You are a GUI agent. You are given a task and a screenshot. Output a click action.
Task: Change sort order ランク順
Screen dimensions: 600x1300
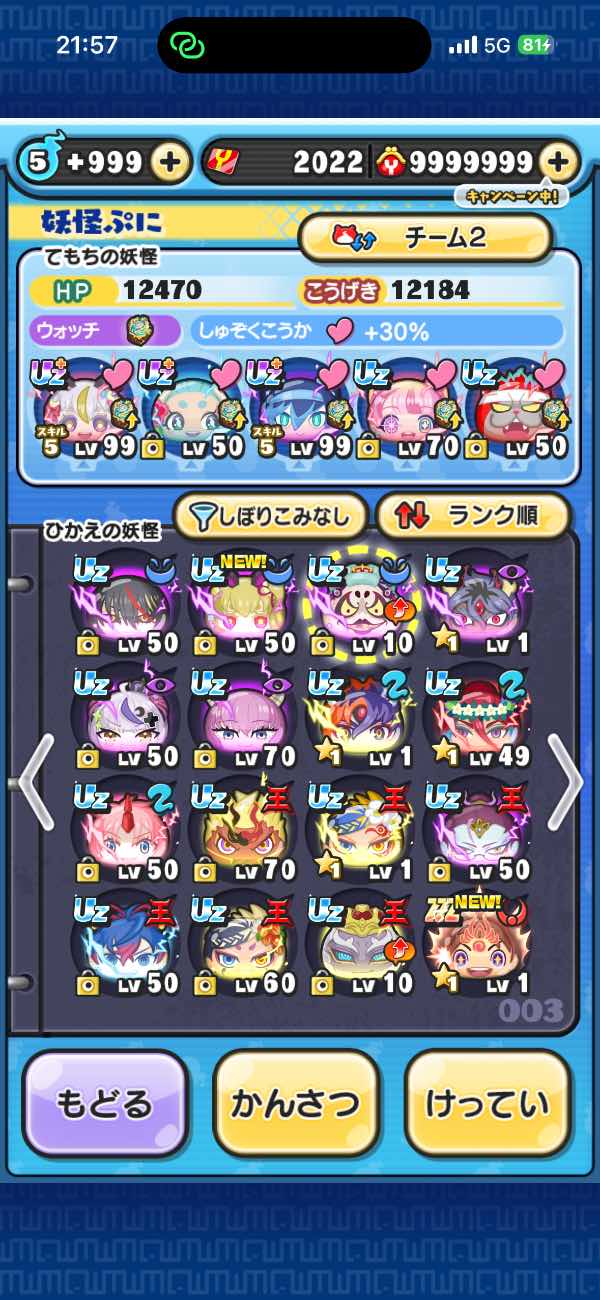click(x=472, y=516)
